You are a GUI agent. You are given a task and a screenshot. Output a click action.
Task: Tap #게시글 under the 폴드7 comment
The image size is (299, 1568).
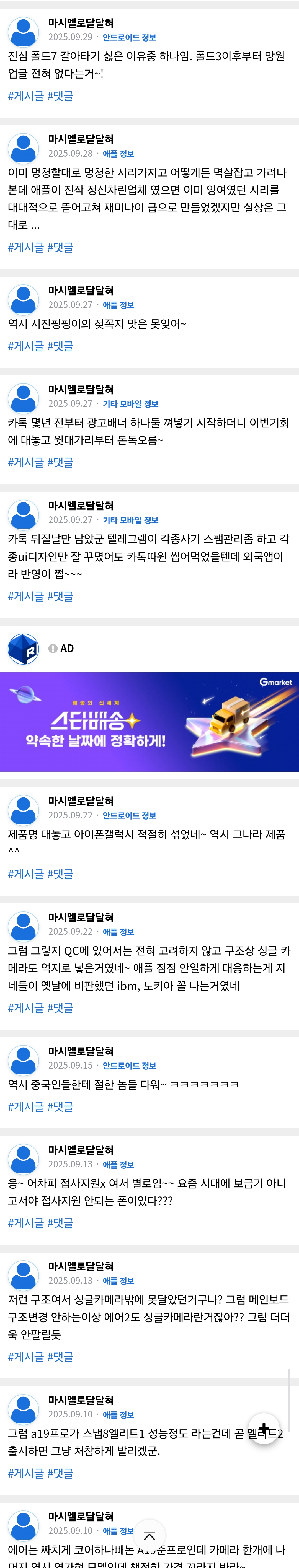25,96
